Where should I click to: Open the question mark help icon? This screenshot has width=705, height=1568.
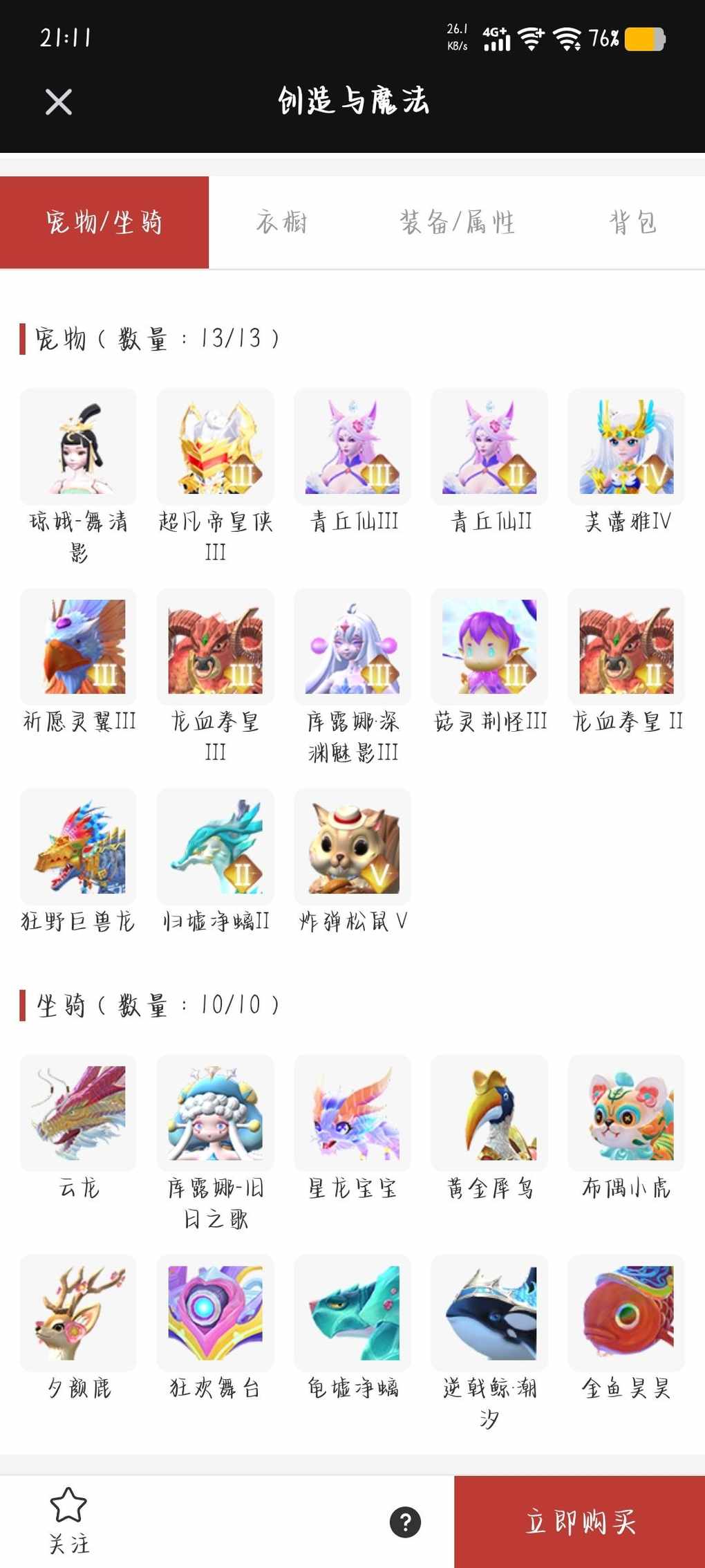pos(405,1522)
